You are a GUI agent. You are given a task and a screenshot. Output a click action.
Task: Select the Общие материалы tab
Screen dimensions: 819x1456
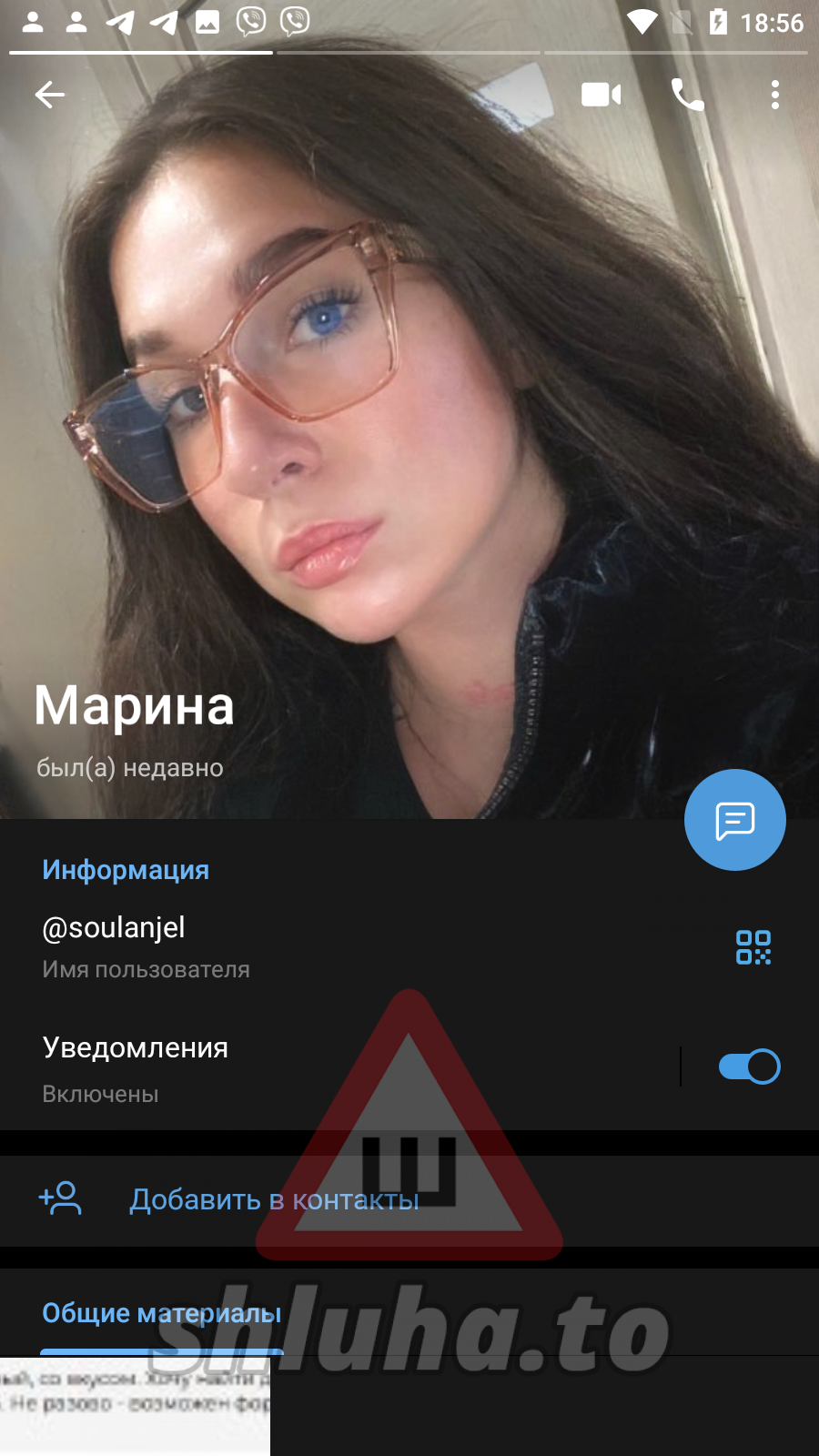point(162,1313)
